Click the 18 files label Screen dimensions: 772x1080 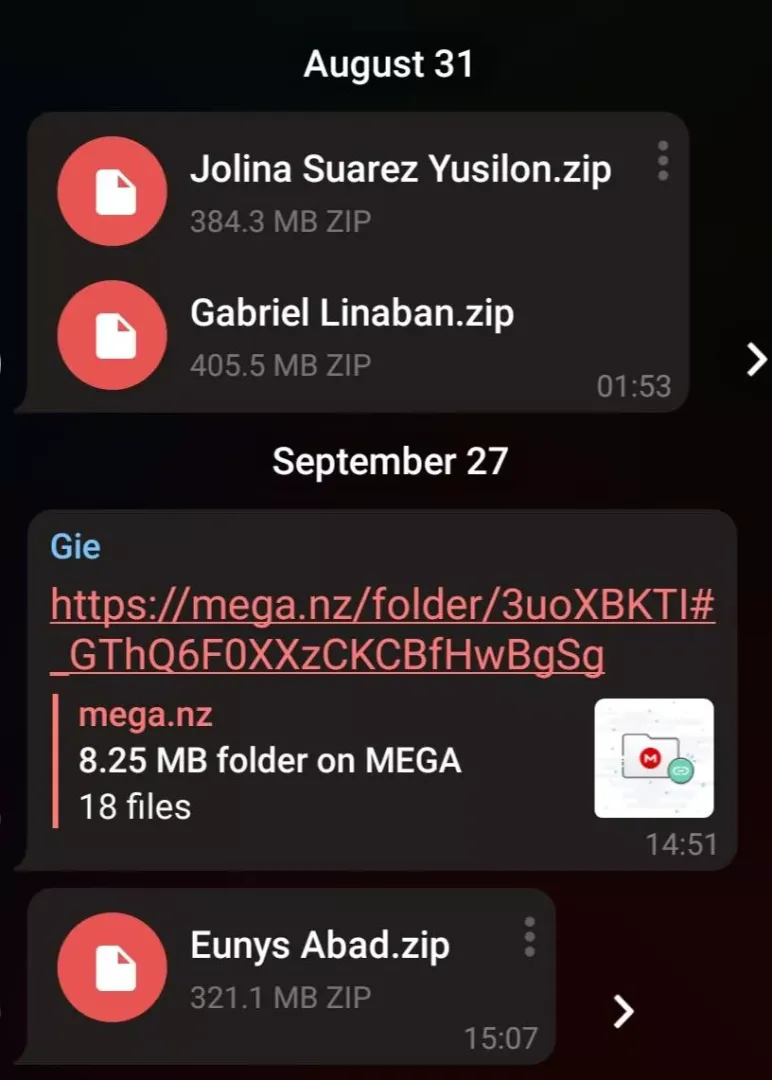coord(135,806)
